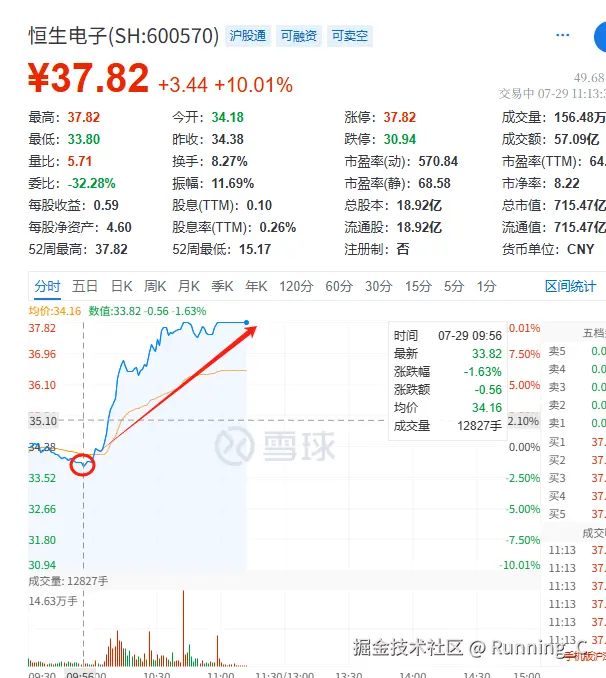Open 区间统计 range statistics
The image size is (606, 678).
point(570,287)
